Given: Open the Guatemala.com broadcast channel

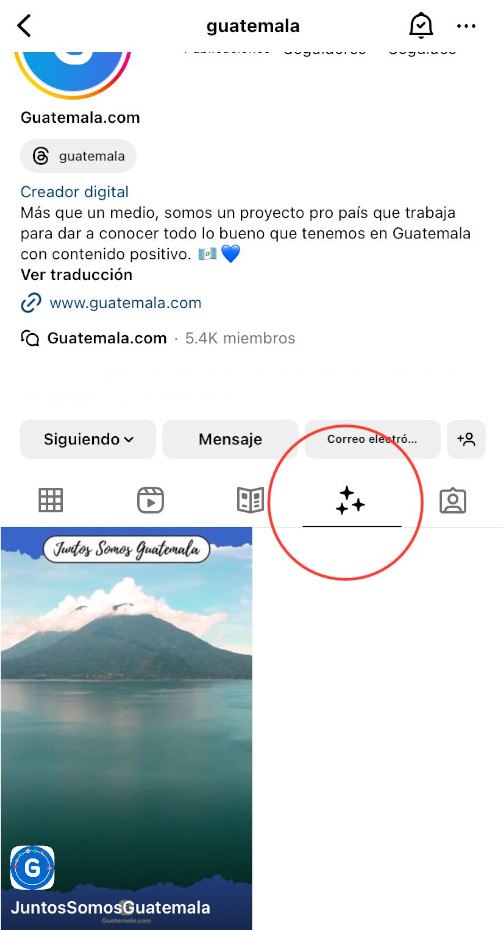Looking at the screenshot, I should [x=107, y=338].
